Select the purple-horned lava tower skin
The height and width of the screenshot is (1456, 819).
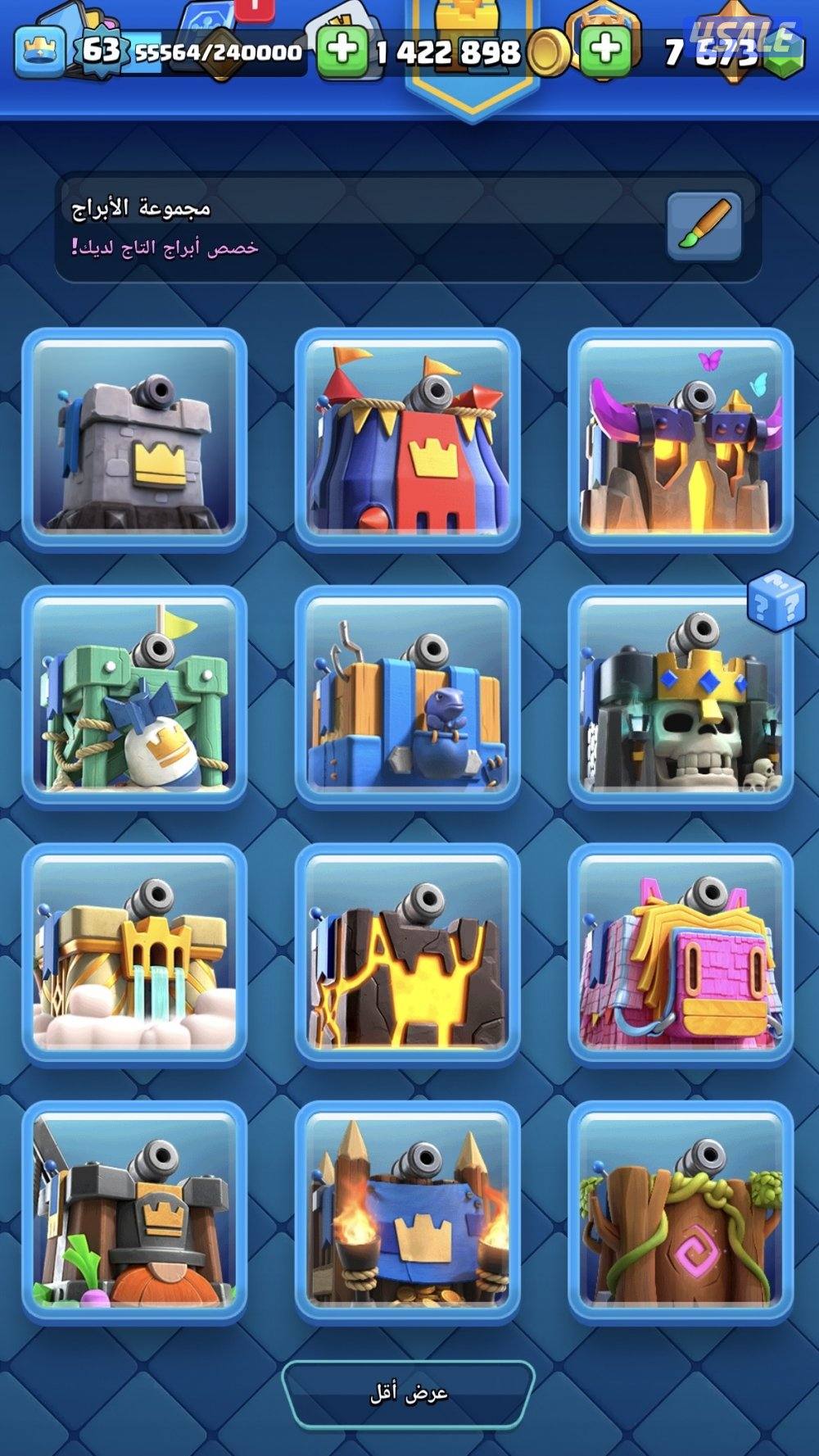click(680, 439)
